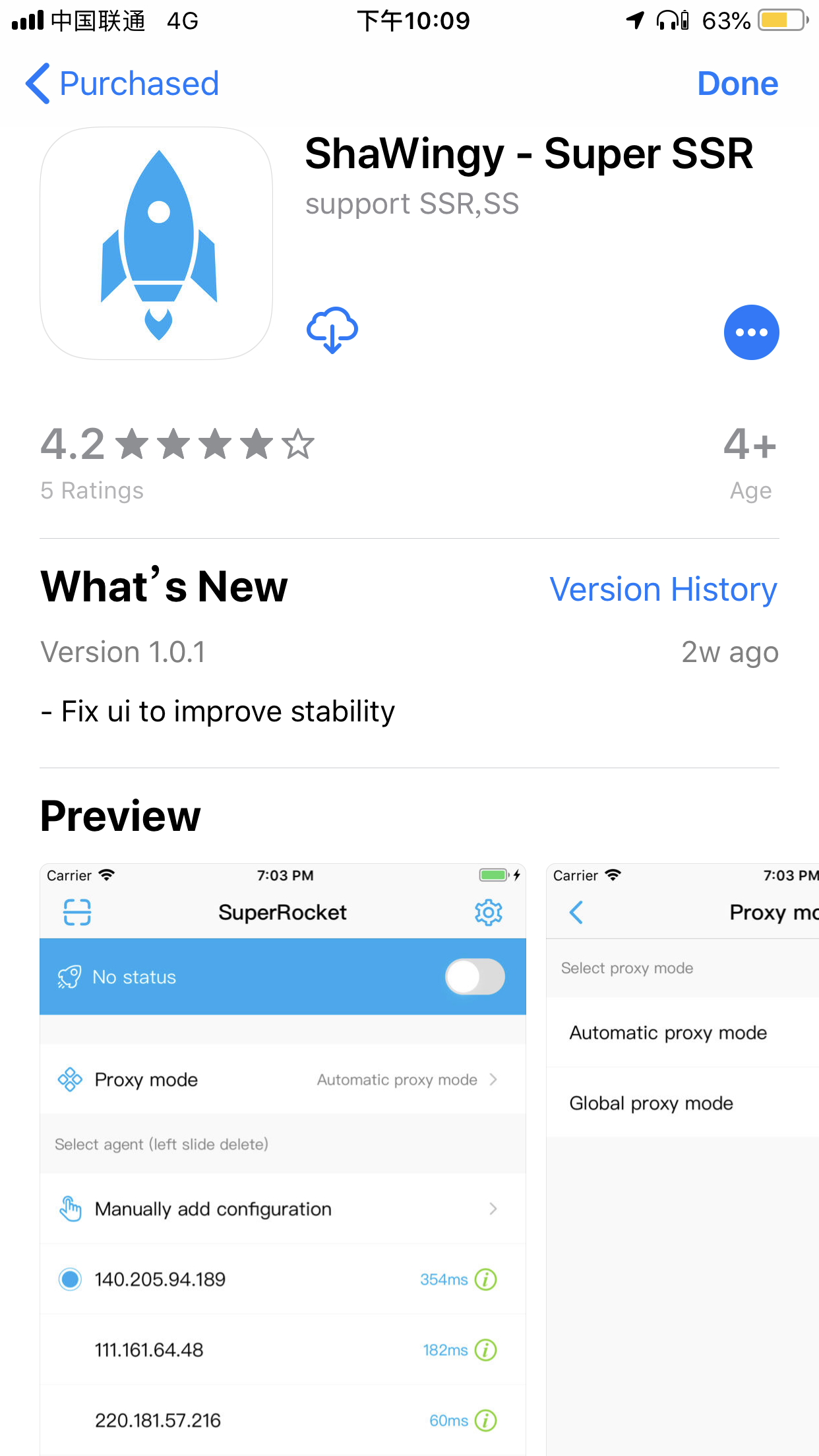Open the blue more-options button
Screen dimensions: 819x1456
[751, 332]
